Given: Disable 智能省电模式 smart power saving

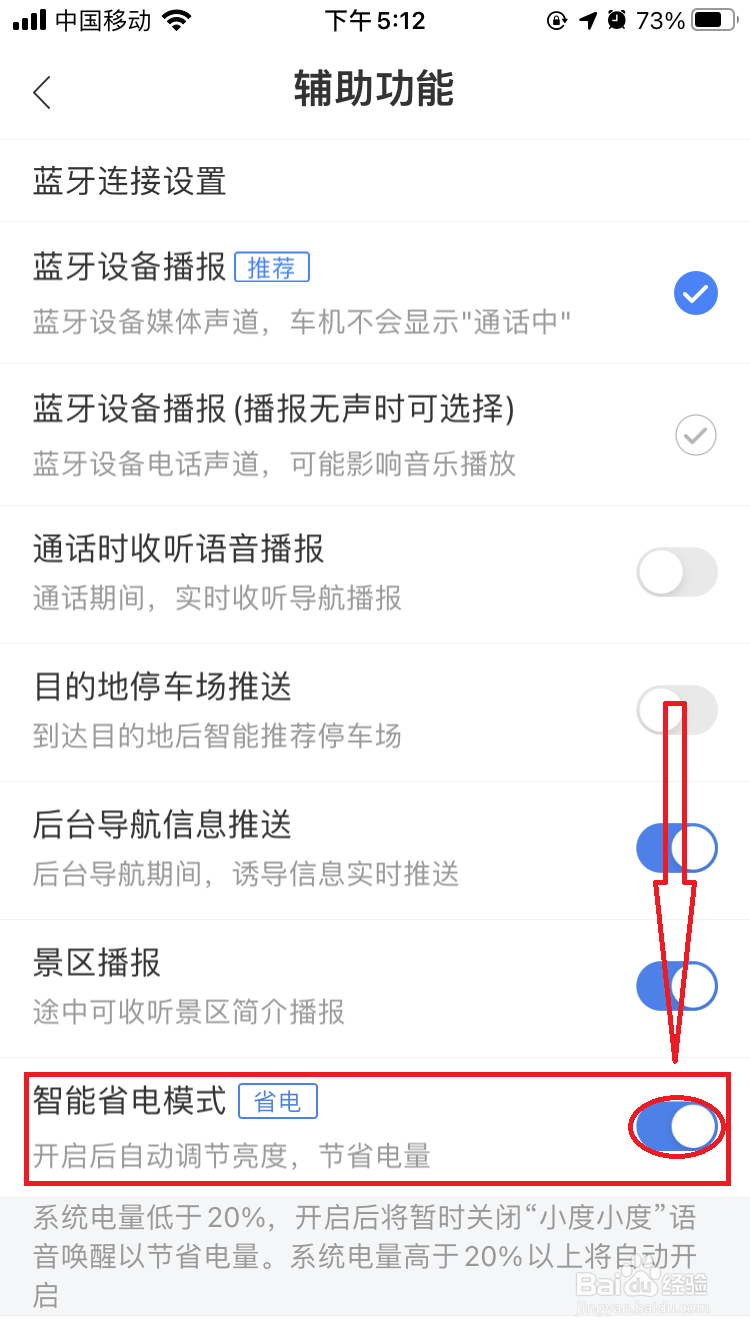Looking at the screenshot, I should tap(676, 1126).
